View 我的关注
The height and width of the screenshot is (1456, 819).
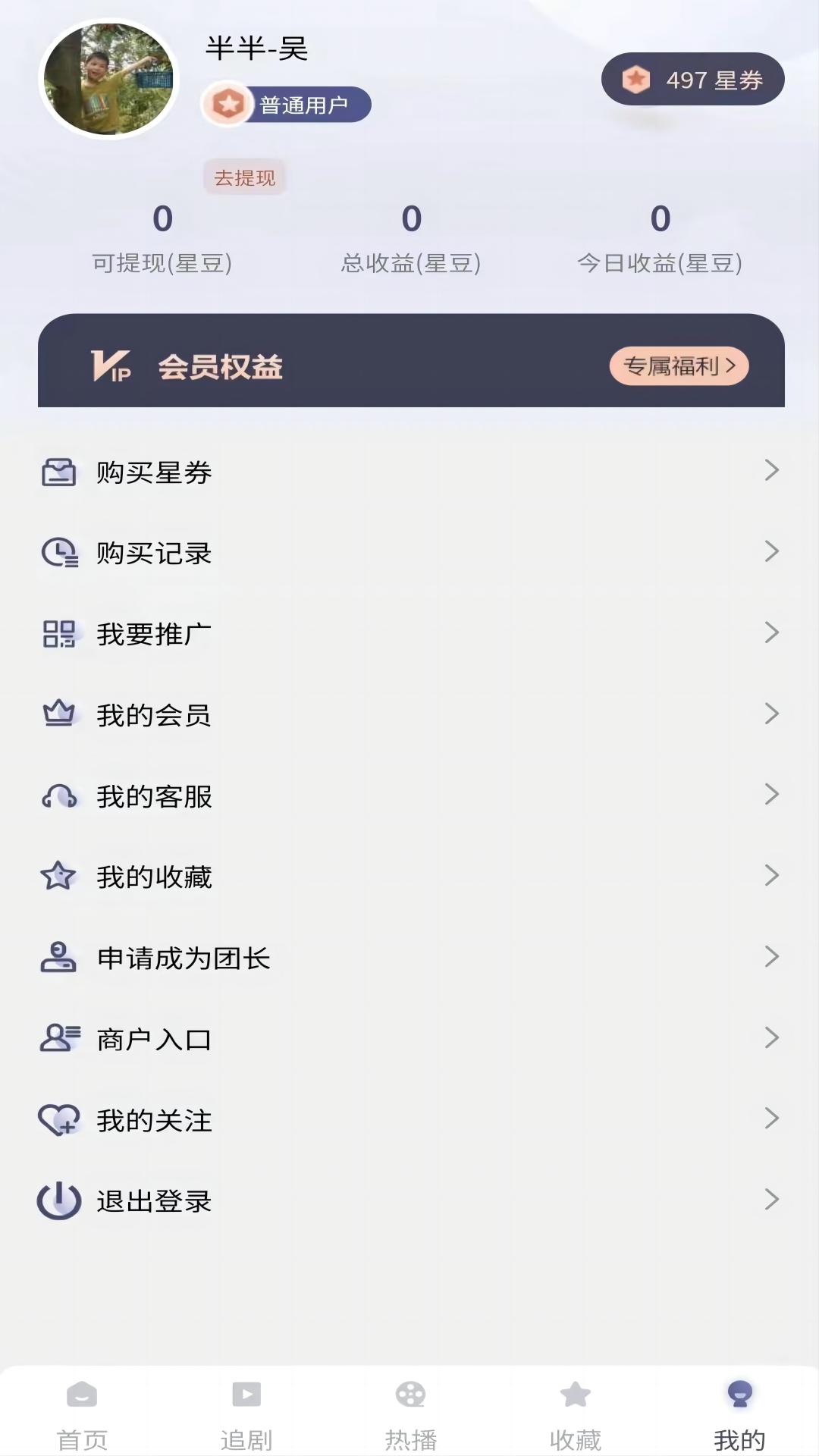coord(409,1120)
